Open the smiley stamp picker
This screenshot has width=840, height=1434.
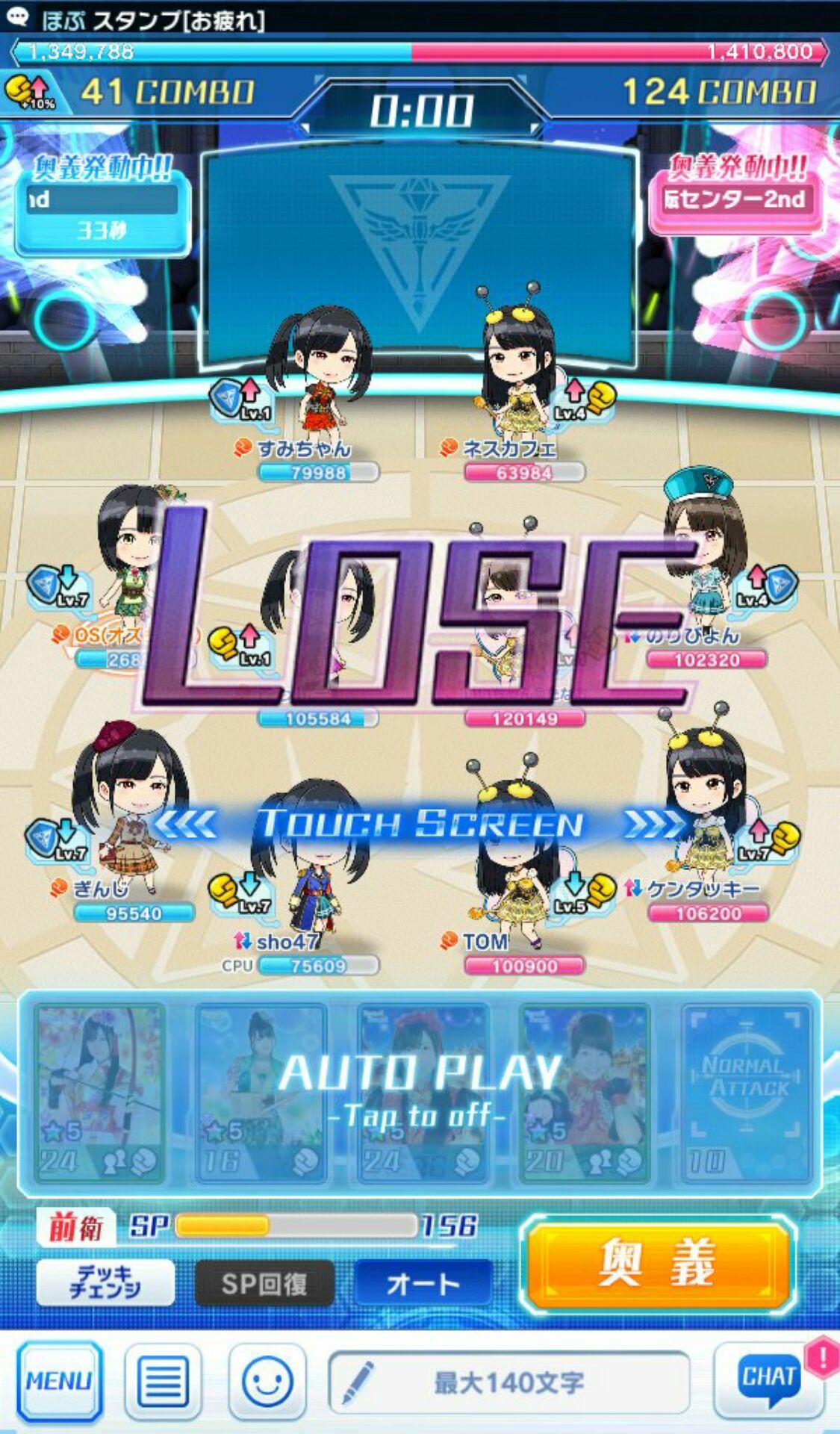pos(267,1381)
